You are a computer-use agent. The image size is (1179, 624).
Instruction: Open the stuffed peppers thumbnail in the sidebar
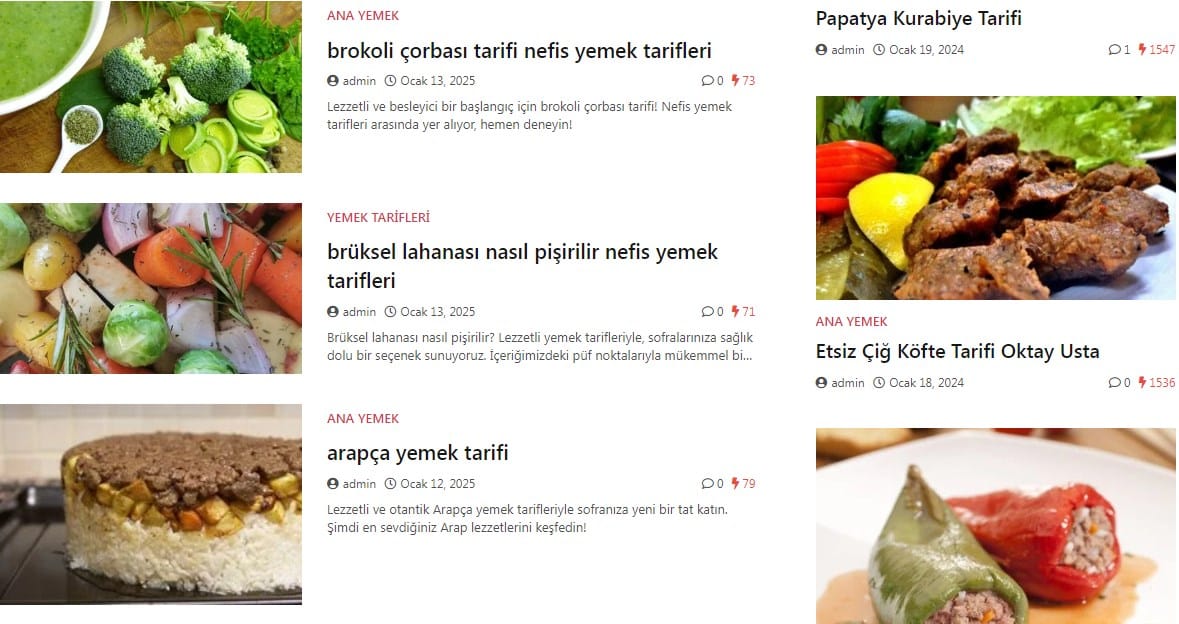995,526
